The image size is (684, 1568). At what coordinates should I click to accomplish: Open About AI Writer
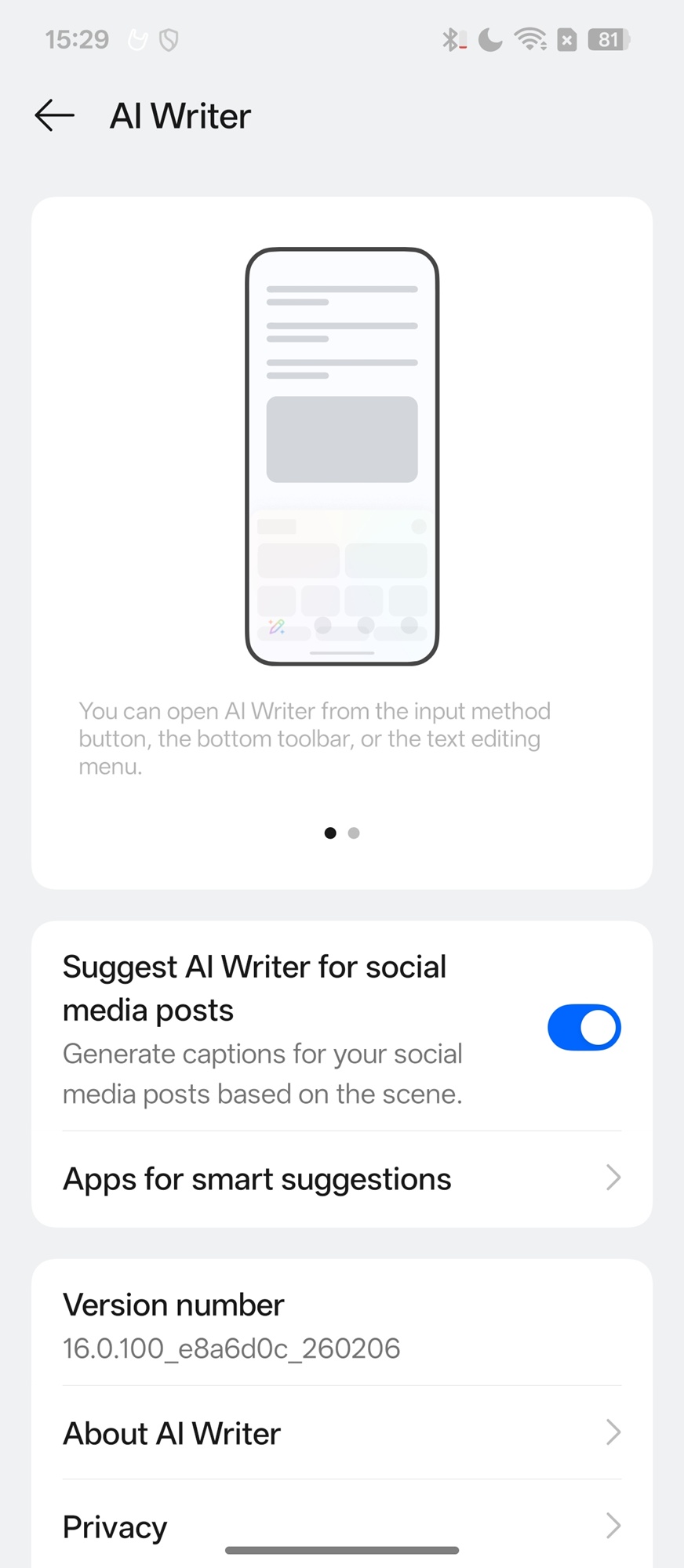pos(341,1433)
